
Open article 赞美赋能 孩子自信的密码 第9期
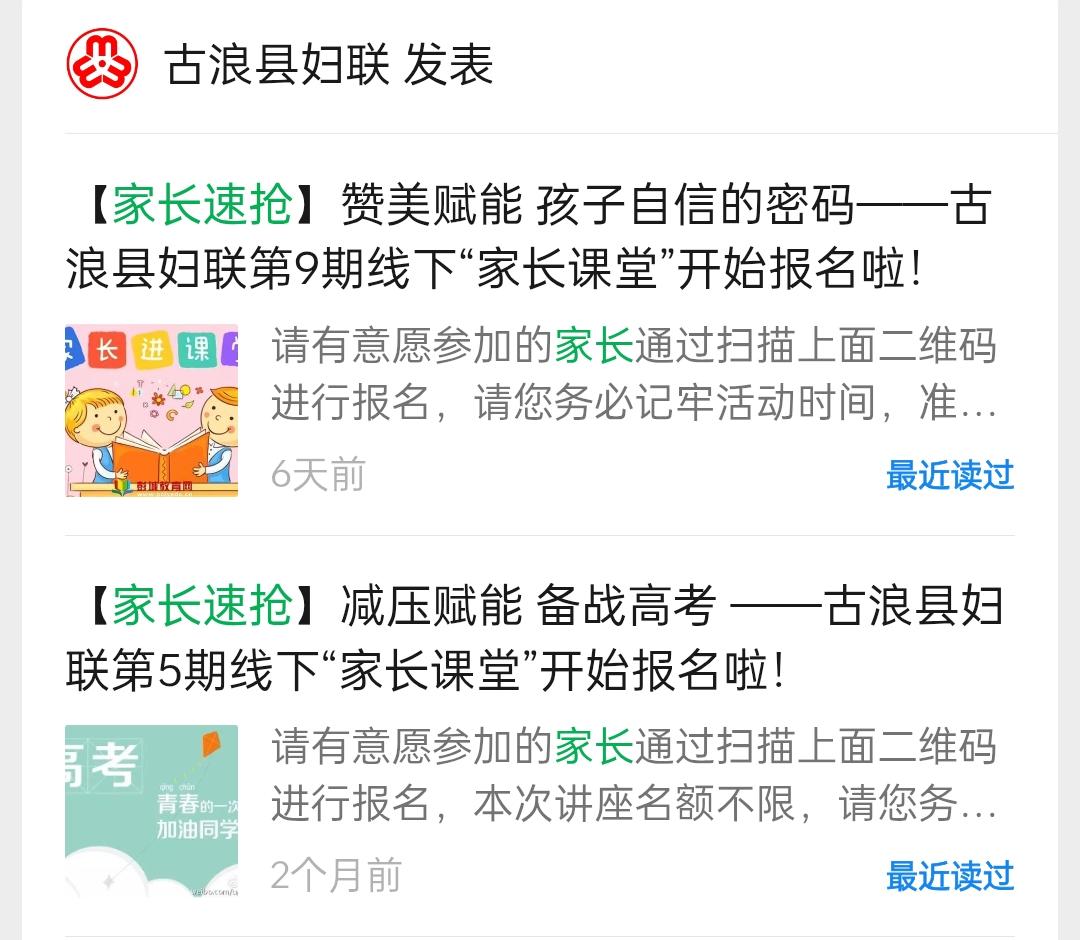(528, 238)
